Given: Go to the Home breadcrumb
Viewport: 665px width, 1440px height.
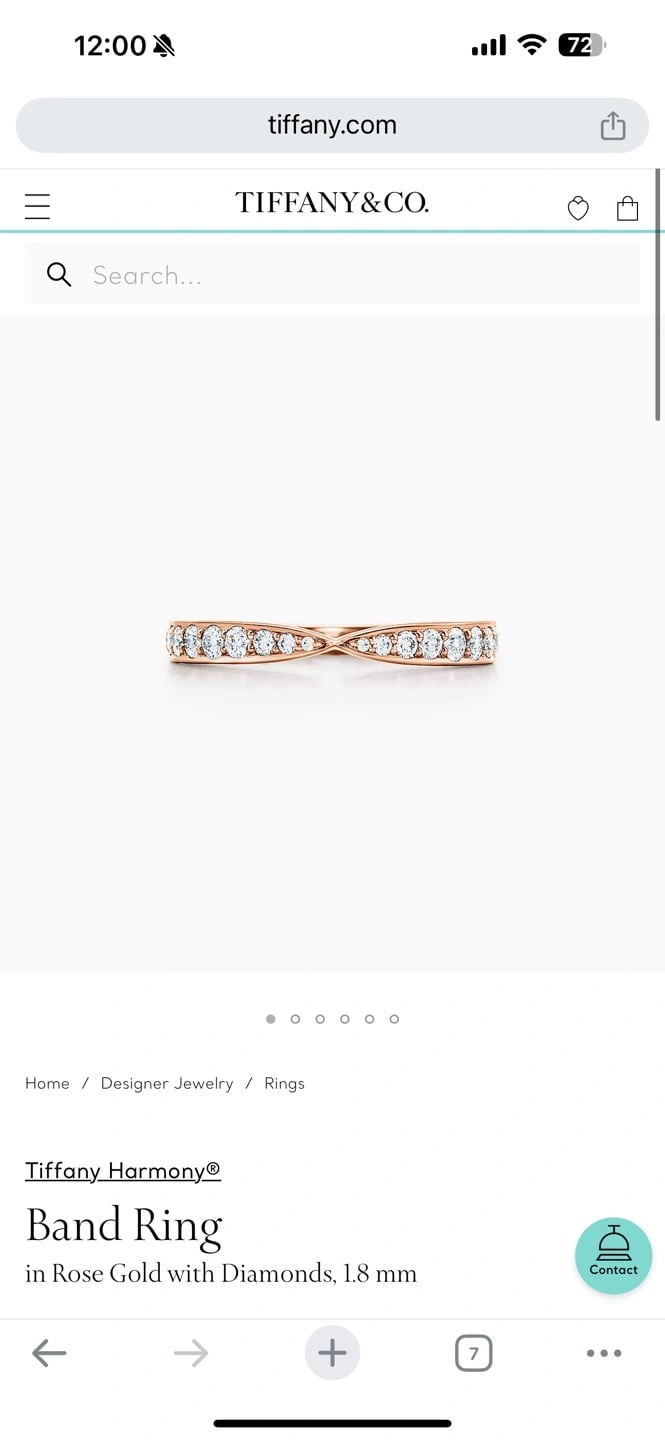Looking at the screenshot, I should [47, 1083].
